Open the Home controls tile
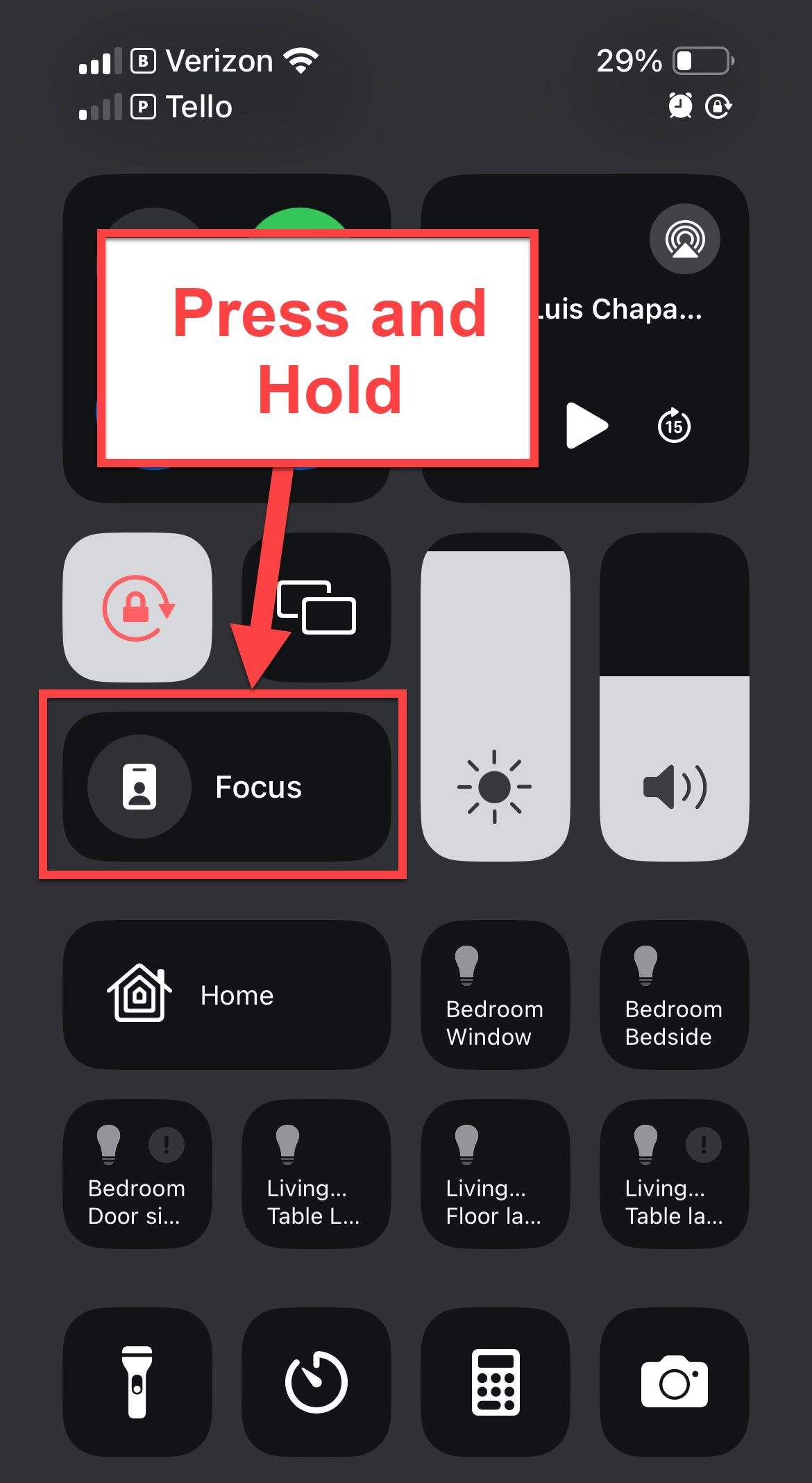This screenshot has width=812, height=1483. pyautogui.click(x=226, y=995)
